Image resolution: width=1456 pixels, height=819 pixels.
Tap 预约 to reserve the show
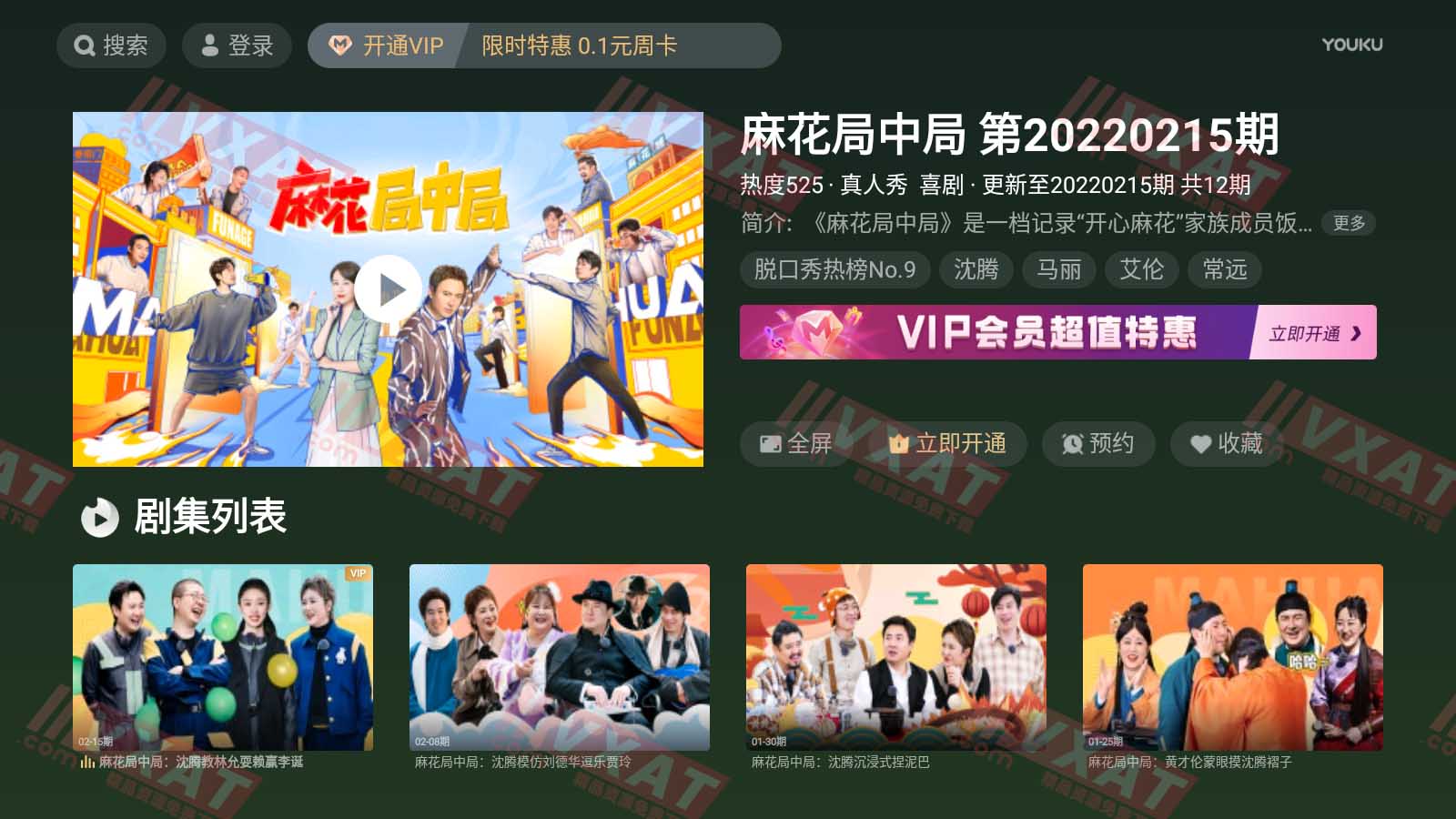pos(1097,443)
